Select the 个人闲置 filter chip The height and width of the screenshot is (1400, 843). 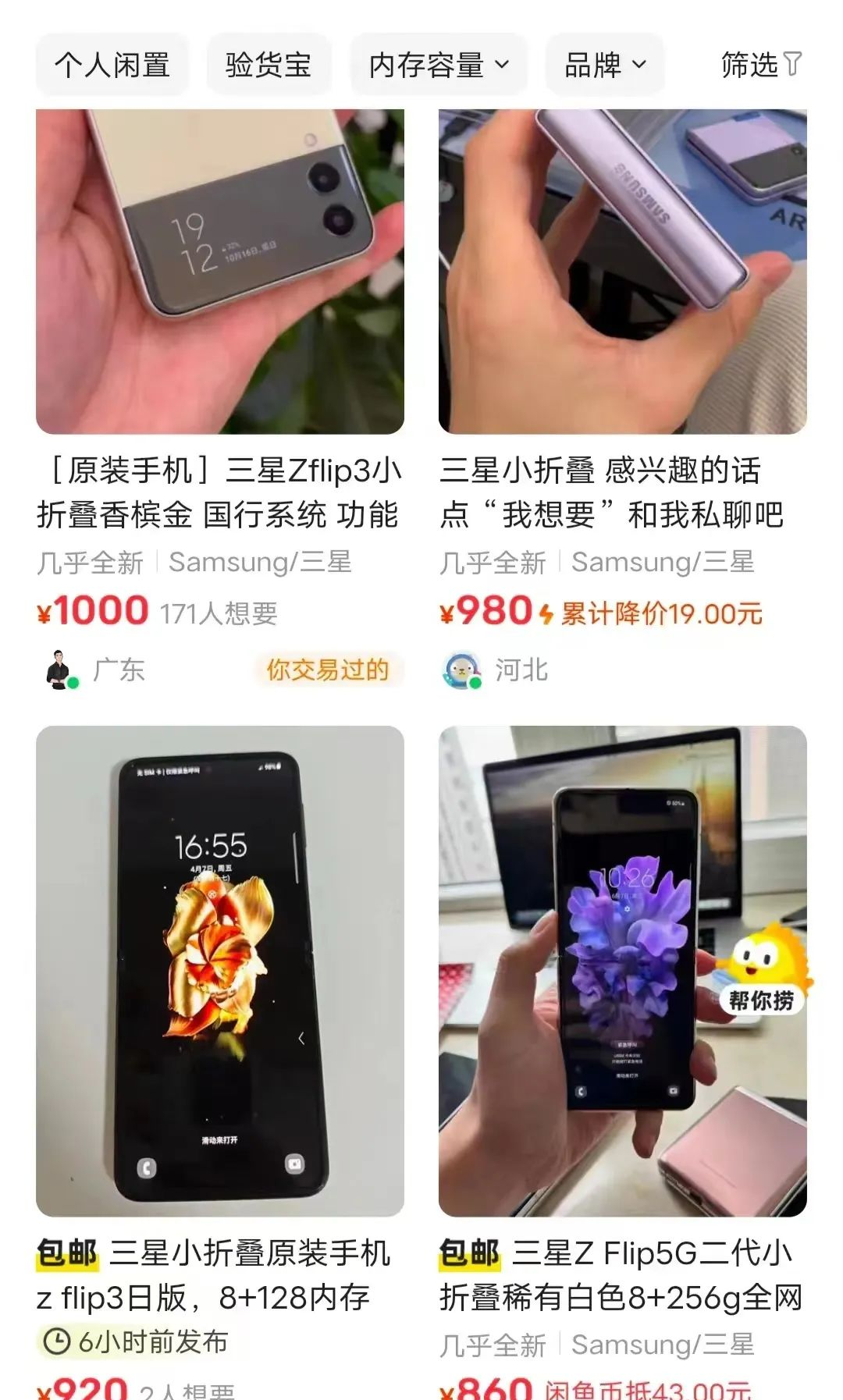pos(112,65)
